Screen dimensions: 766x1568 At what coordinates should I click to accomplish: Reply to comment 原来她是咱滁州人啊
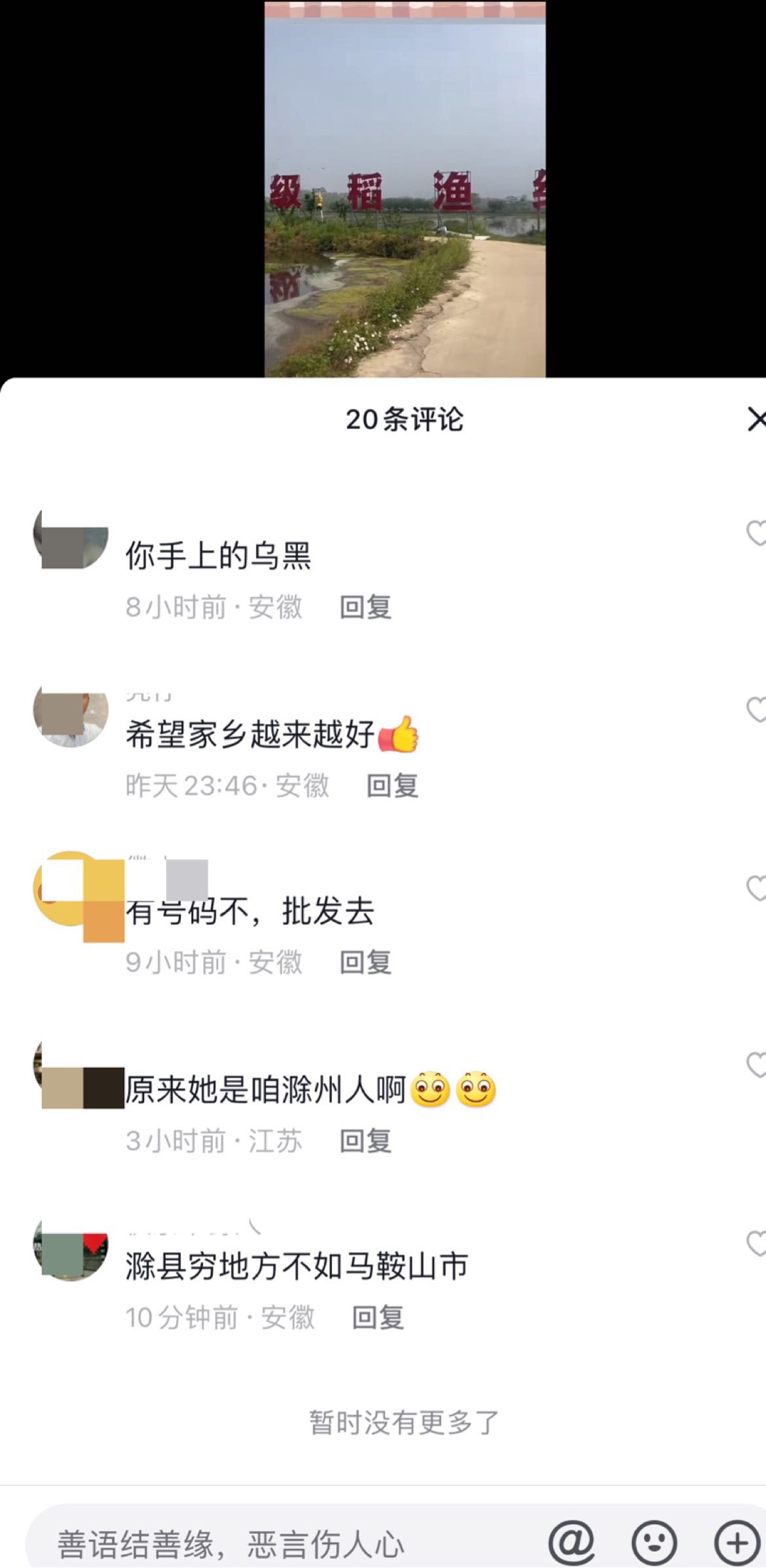(x=365, y=1142)
